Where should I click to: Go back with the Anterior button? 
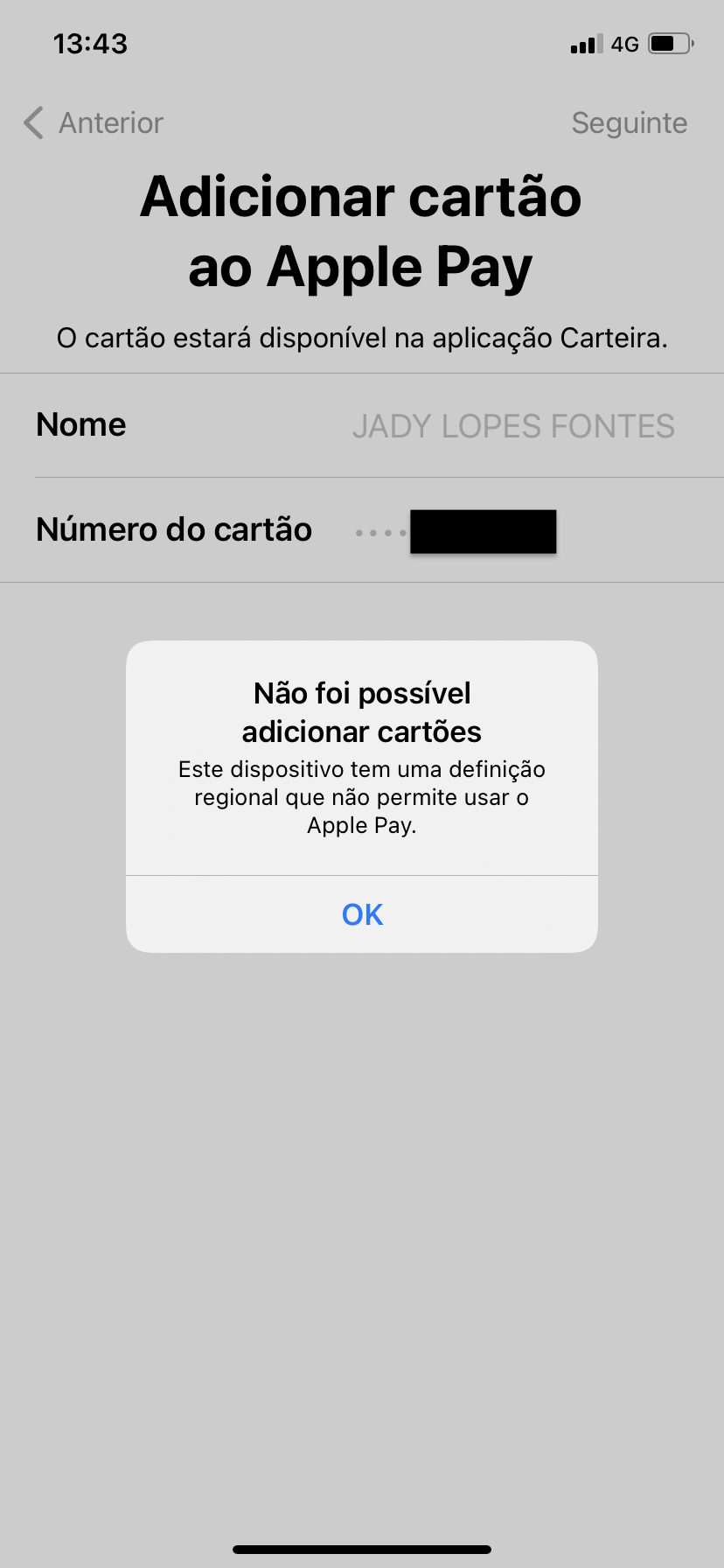pos(94,123)
